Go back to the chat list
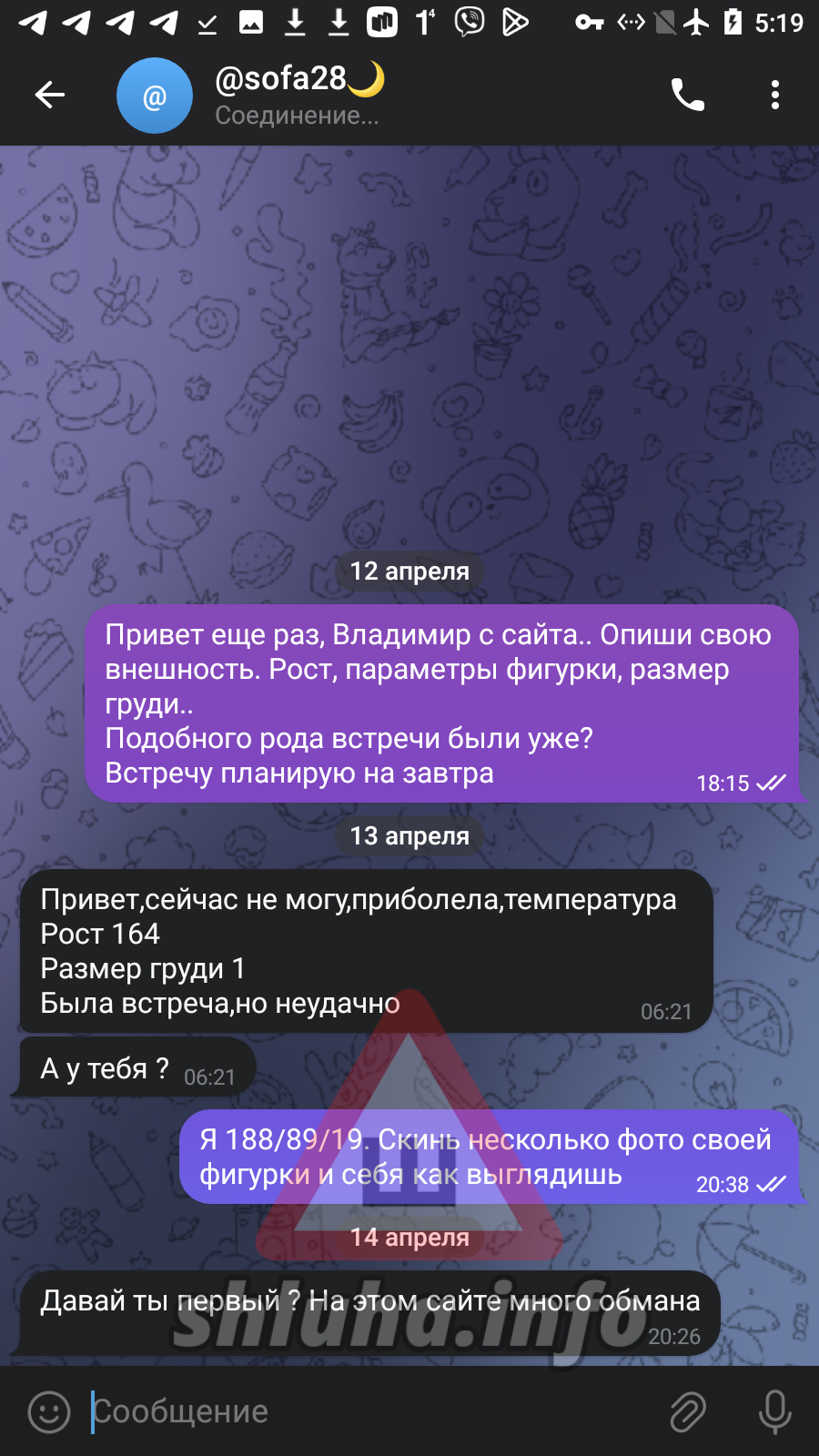The image size is (819, 1456). pos(50,95)
